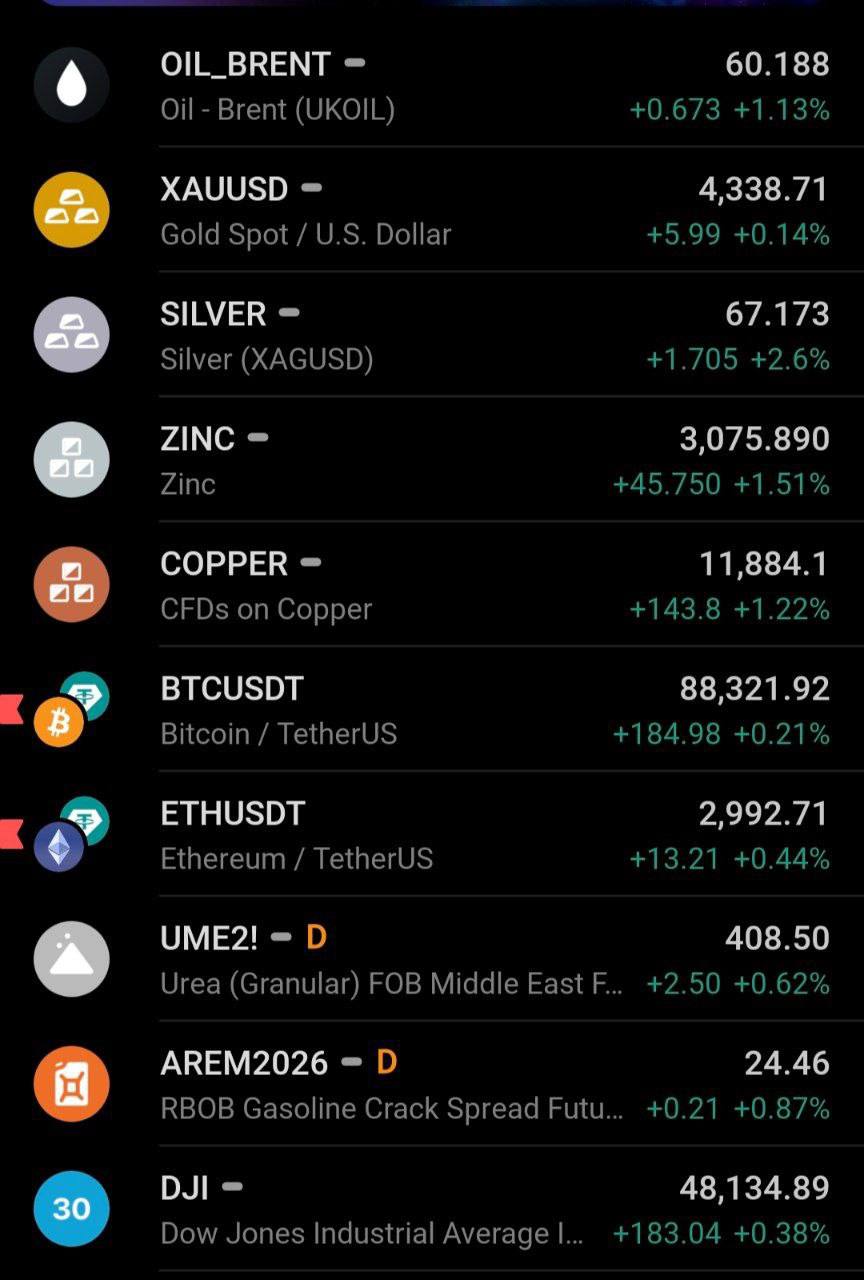View XAUUSD gold spot details
Image resolution: width=864 pixels, height=1280 pixels.
(x=432, y=211)
